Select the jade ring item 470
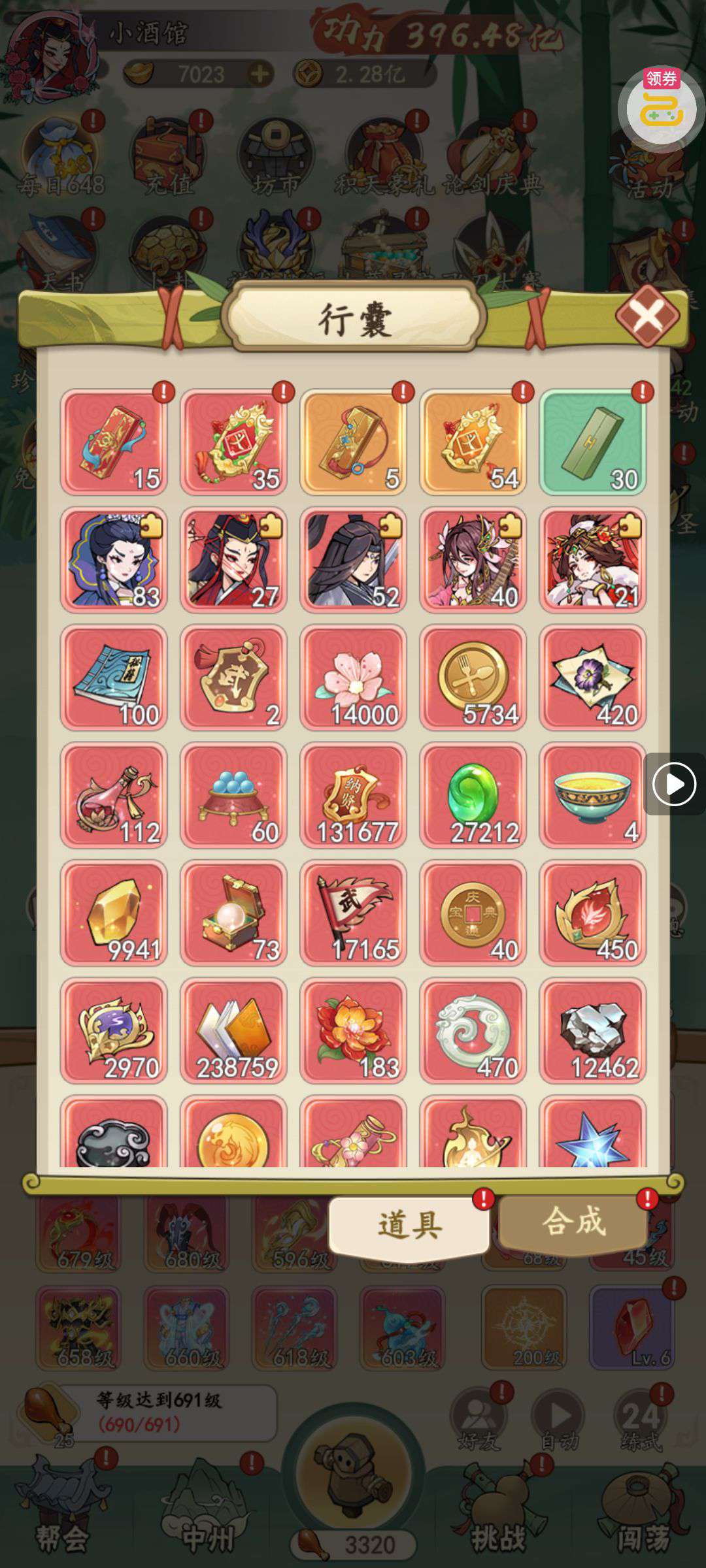Image resolution: width=706 pixels, height=1568 pixels. [473, 1030]
